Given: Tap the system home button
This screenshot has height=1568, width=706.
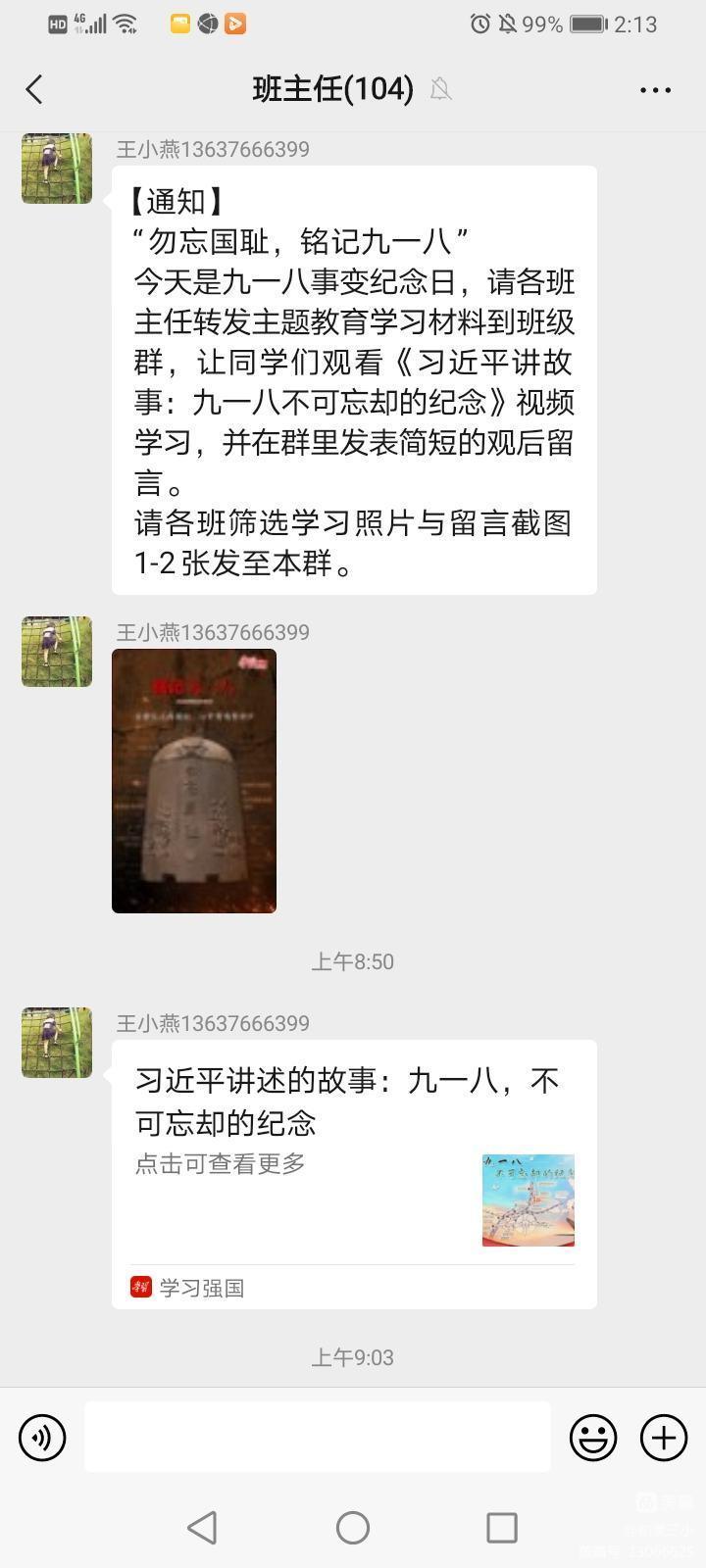Looking at the screenshot, I should coord(353,1527).
